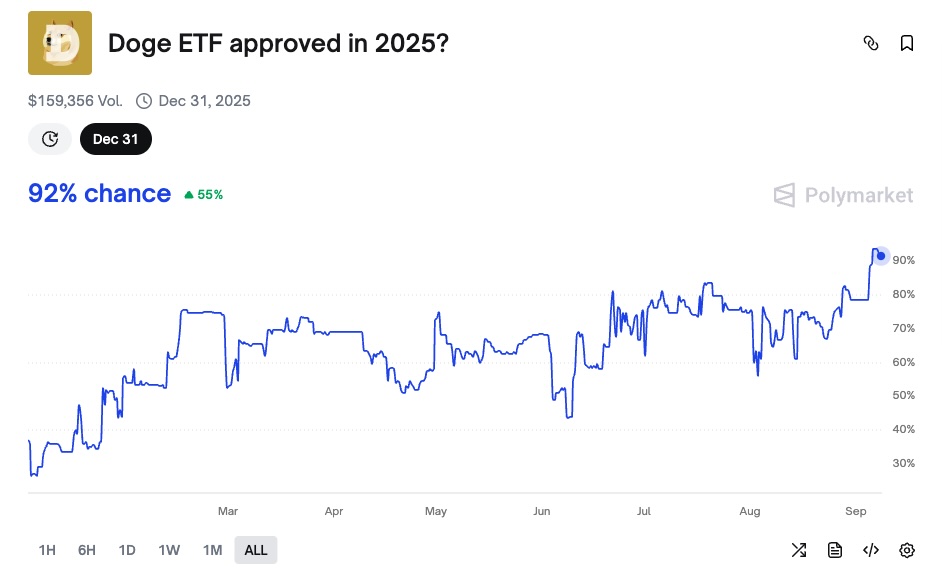
Task: Copy the market link
Action: (871, 43)
